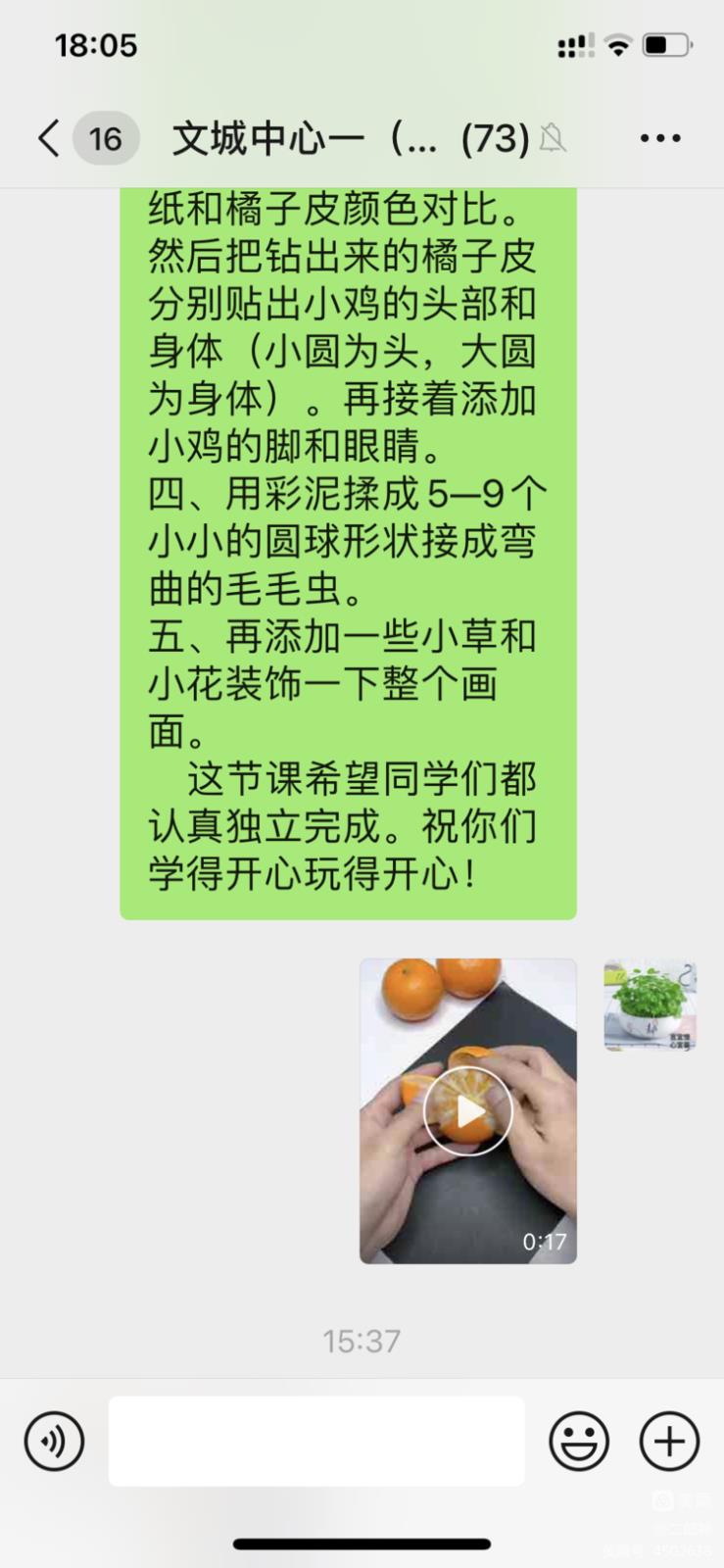The height and width of the screenshot is (1568, 724).
Task: Open the emoji sticker panel
Action: 579,1441
